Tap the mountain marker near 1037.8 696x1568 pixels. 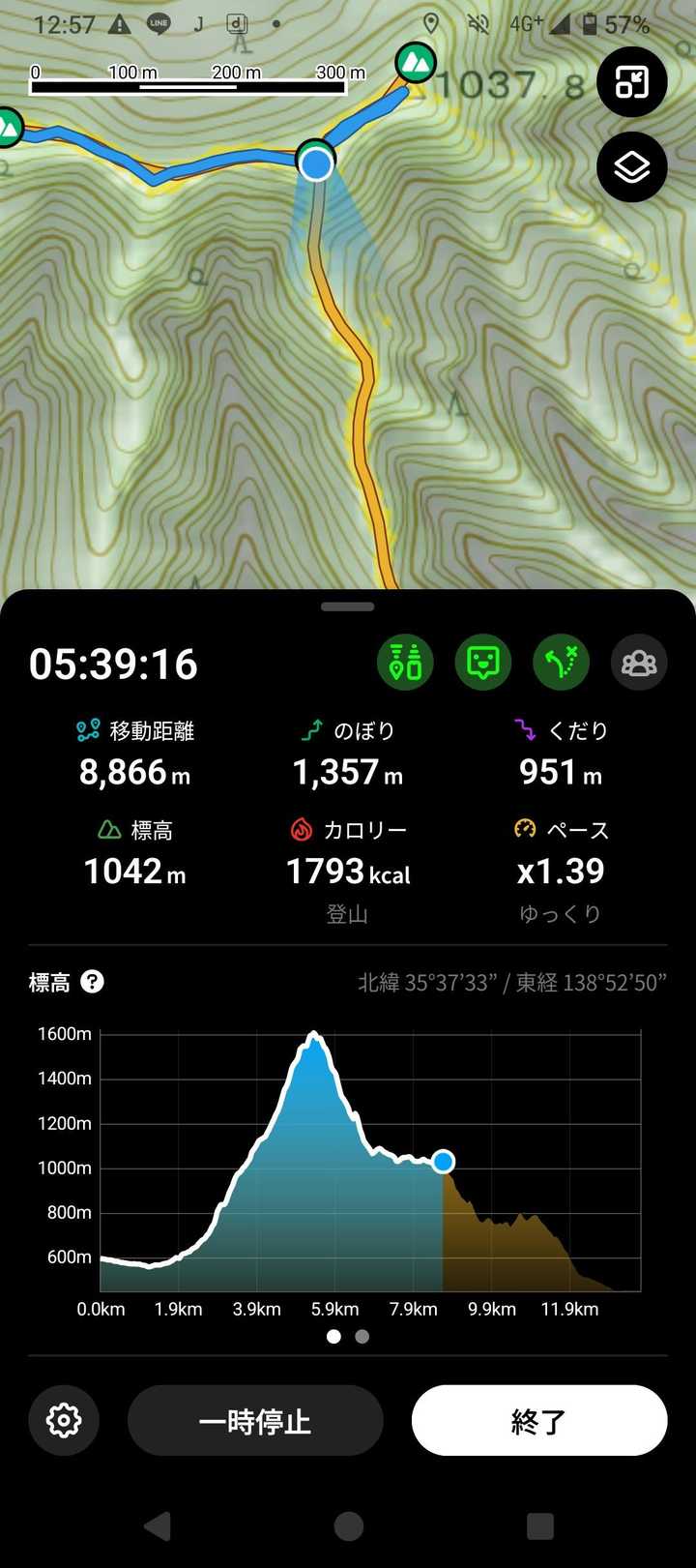[416, 63]
